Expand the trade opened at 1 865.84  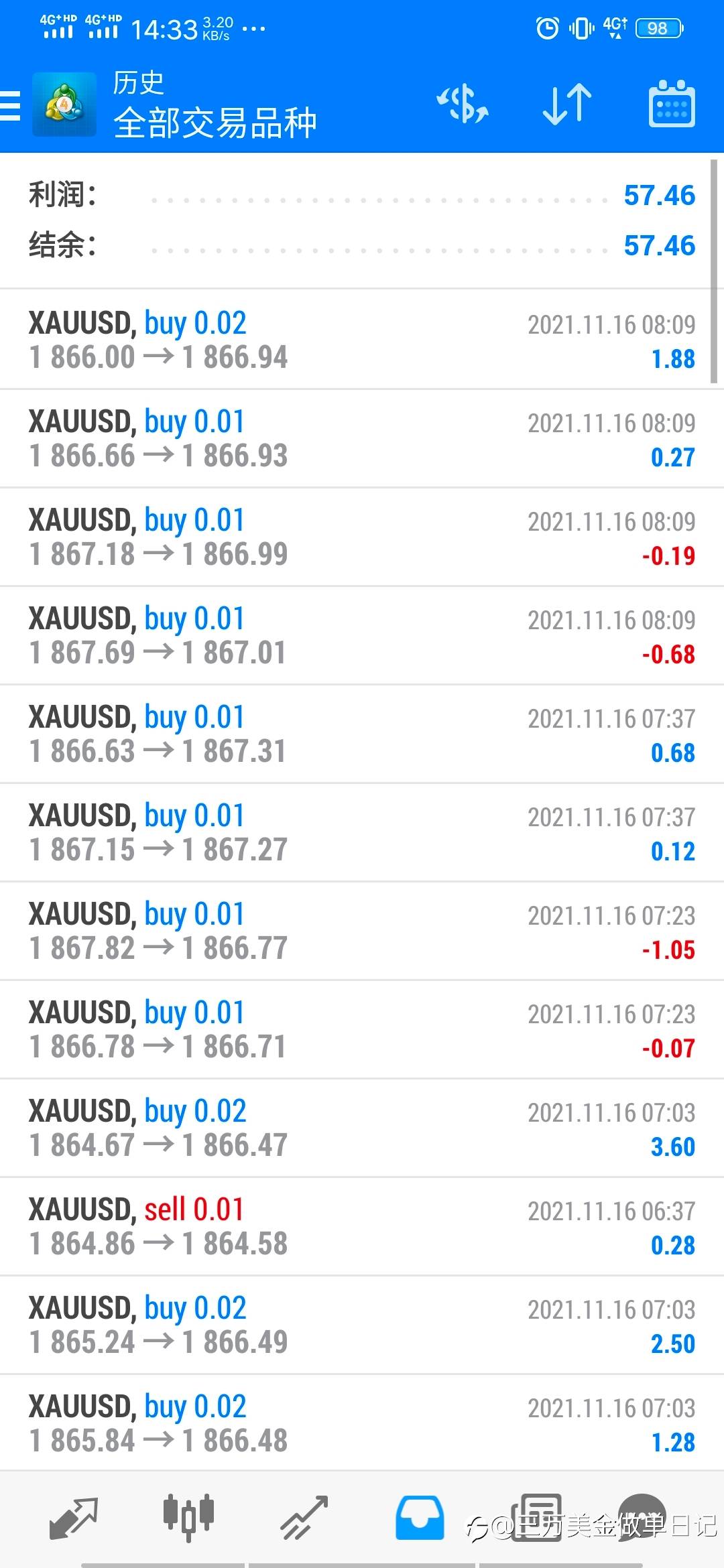(362, 1423)
